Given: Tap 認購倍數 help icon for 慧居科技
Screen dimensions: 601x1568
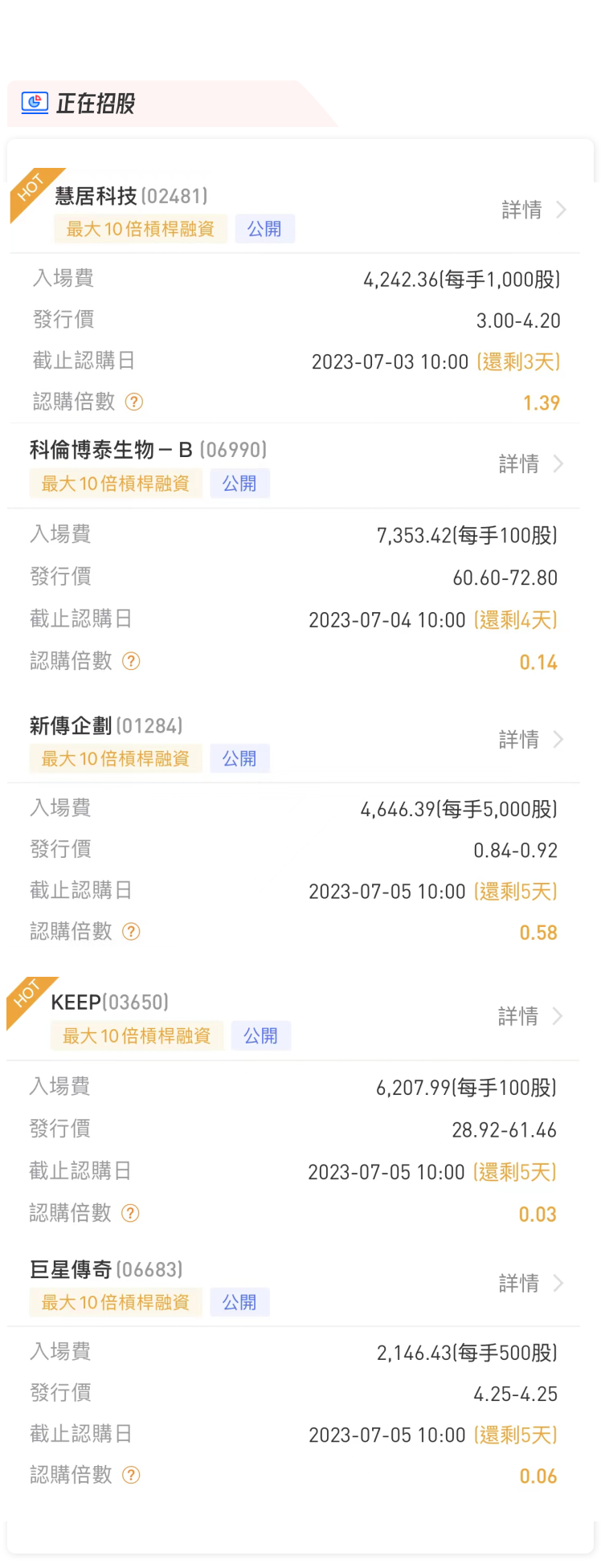Looking at the screenshot, I should (x=135, y=402).
